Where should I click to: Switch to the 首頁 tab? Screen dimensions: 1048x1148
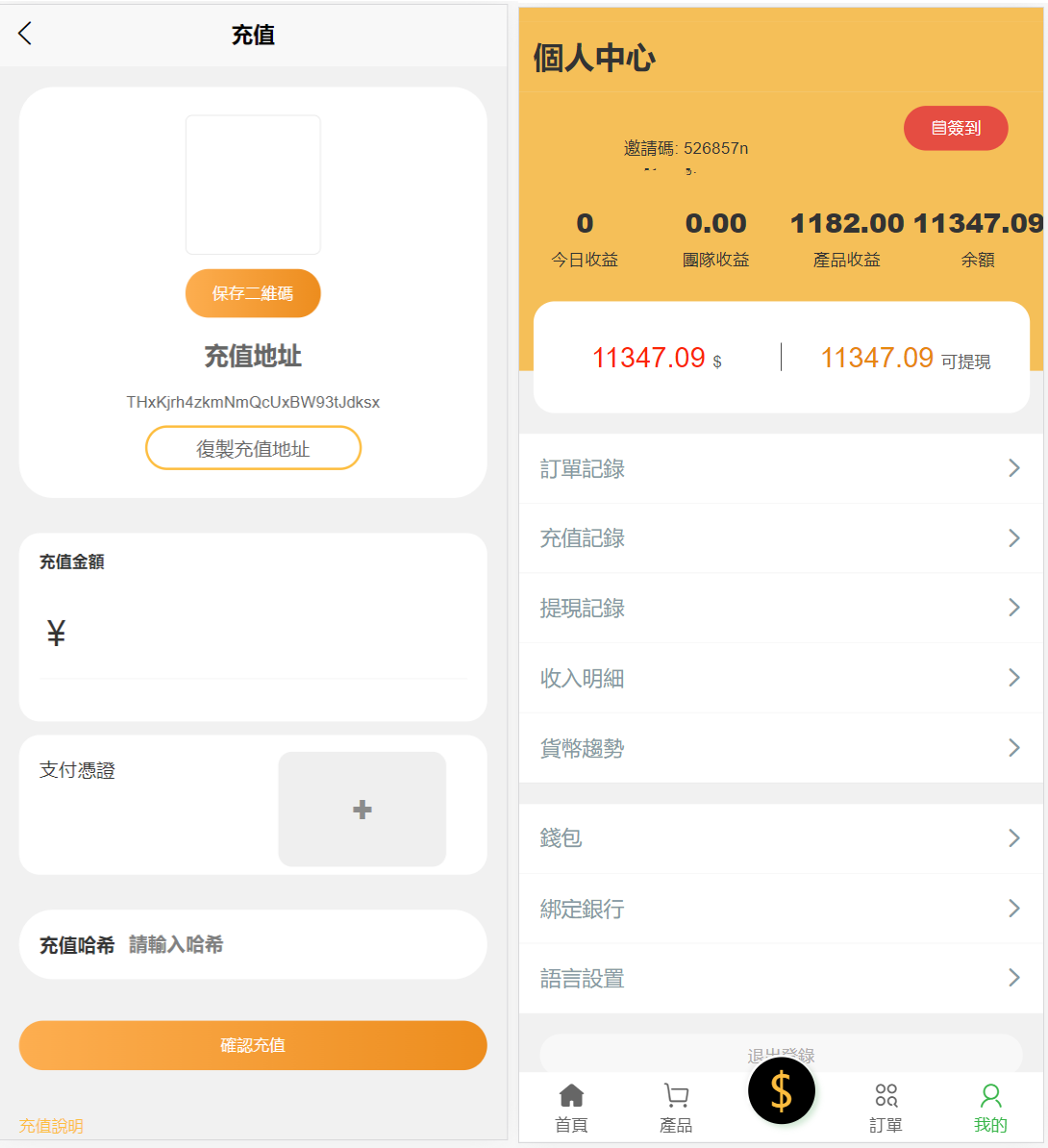point(571,1108)
